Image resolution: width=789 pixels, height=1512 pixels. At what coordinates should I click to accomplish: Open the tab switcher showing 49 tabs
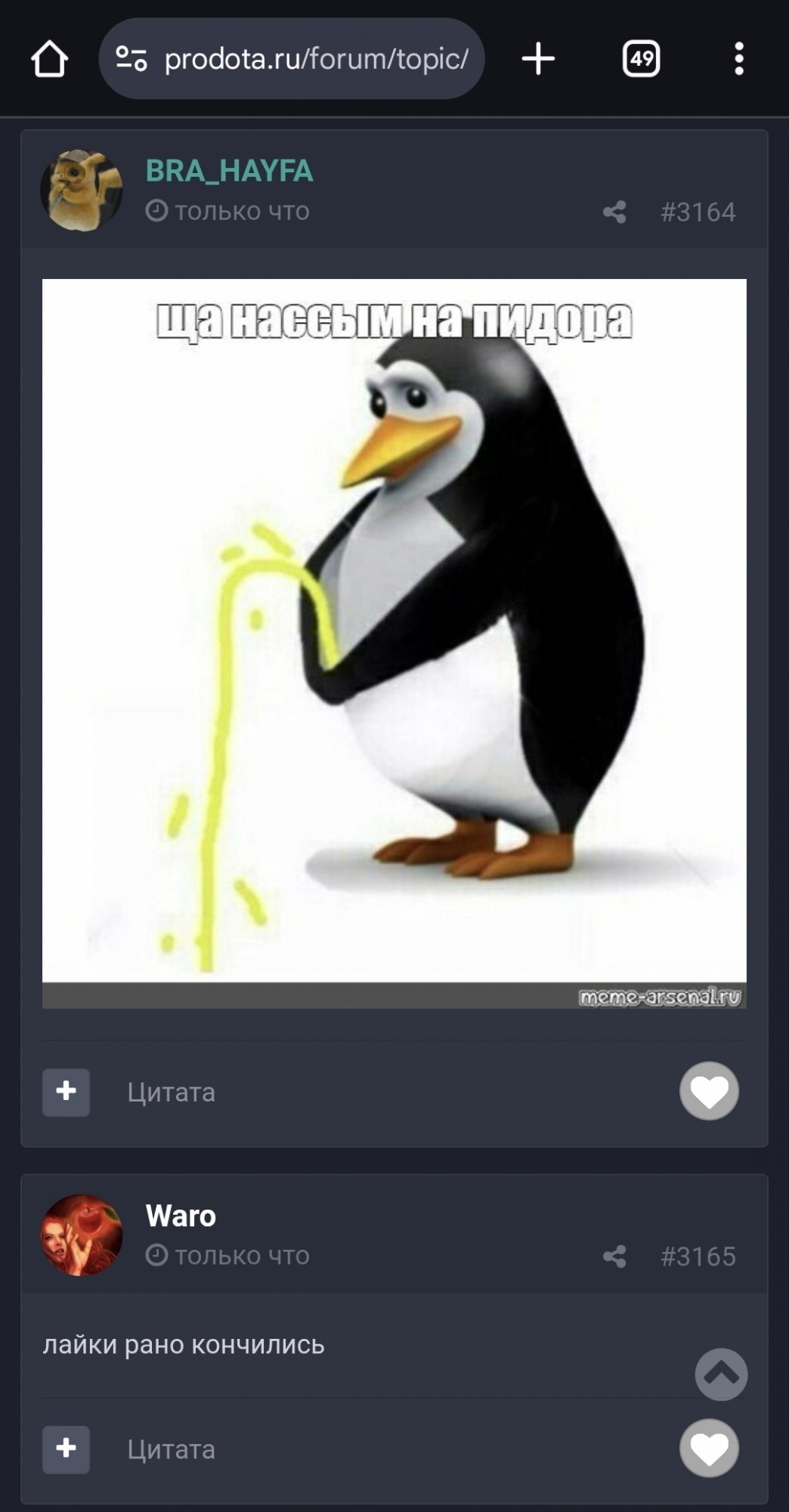point(641,59)
